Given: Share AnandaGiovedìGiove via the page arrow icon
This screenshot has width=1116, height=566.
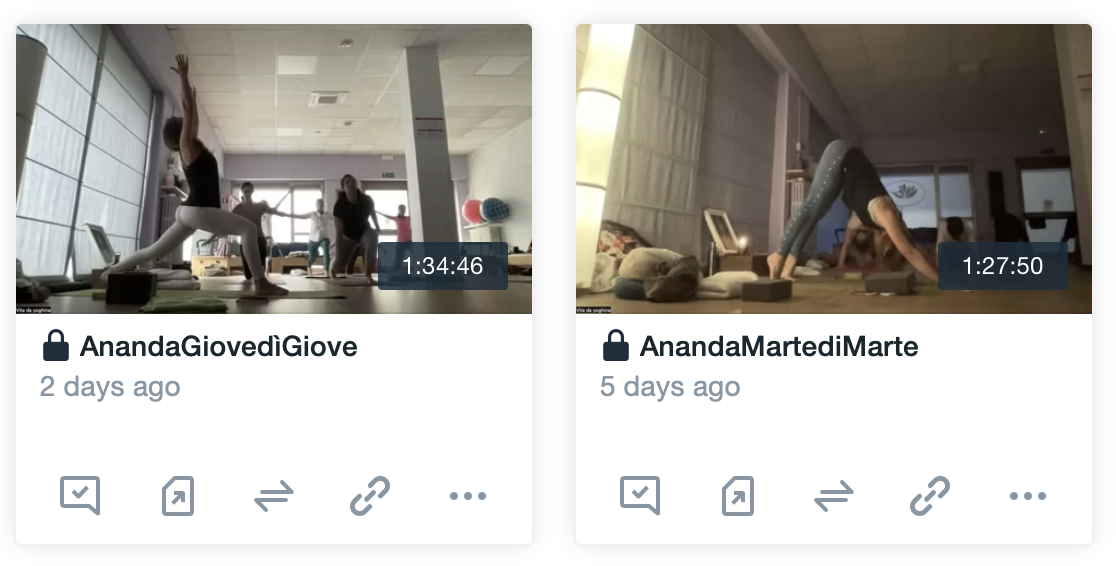Looking at the screenshot, I should coord(177,495).
